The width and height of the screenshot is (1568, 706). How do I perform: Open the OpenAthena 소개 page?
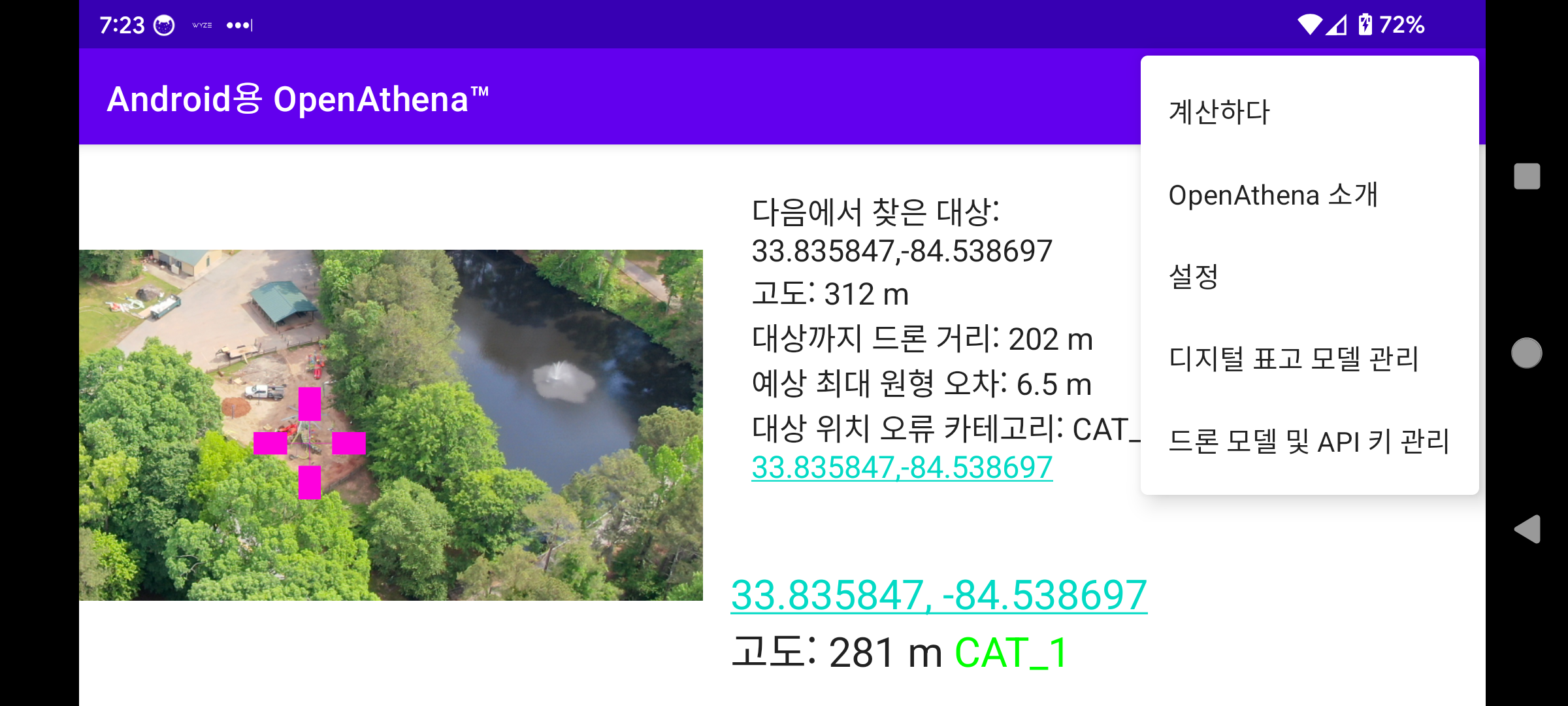1273,195
